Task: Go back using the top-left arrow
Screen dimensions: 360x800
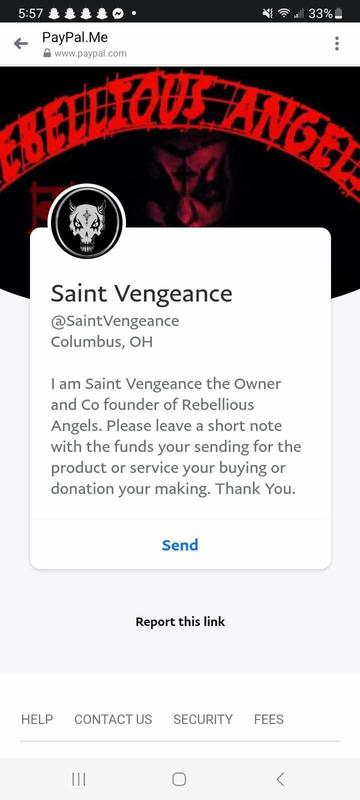Action: click(21, 44)
